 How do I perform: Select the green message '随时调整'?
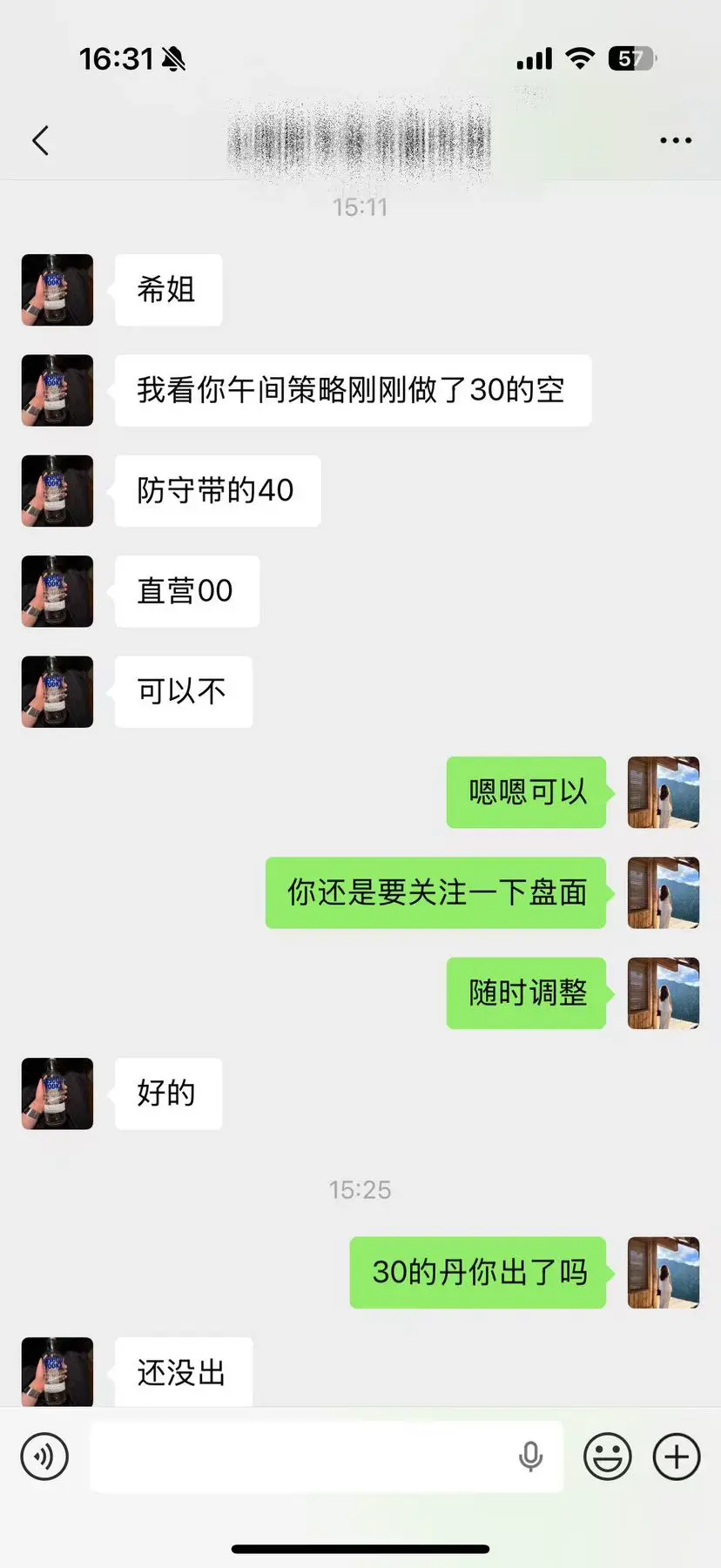[526, 993]
